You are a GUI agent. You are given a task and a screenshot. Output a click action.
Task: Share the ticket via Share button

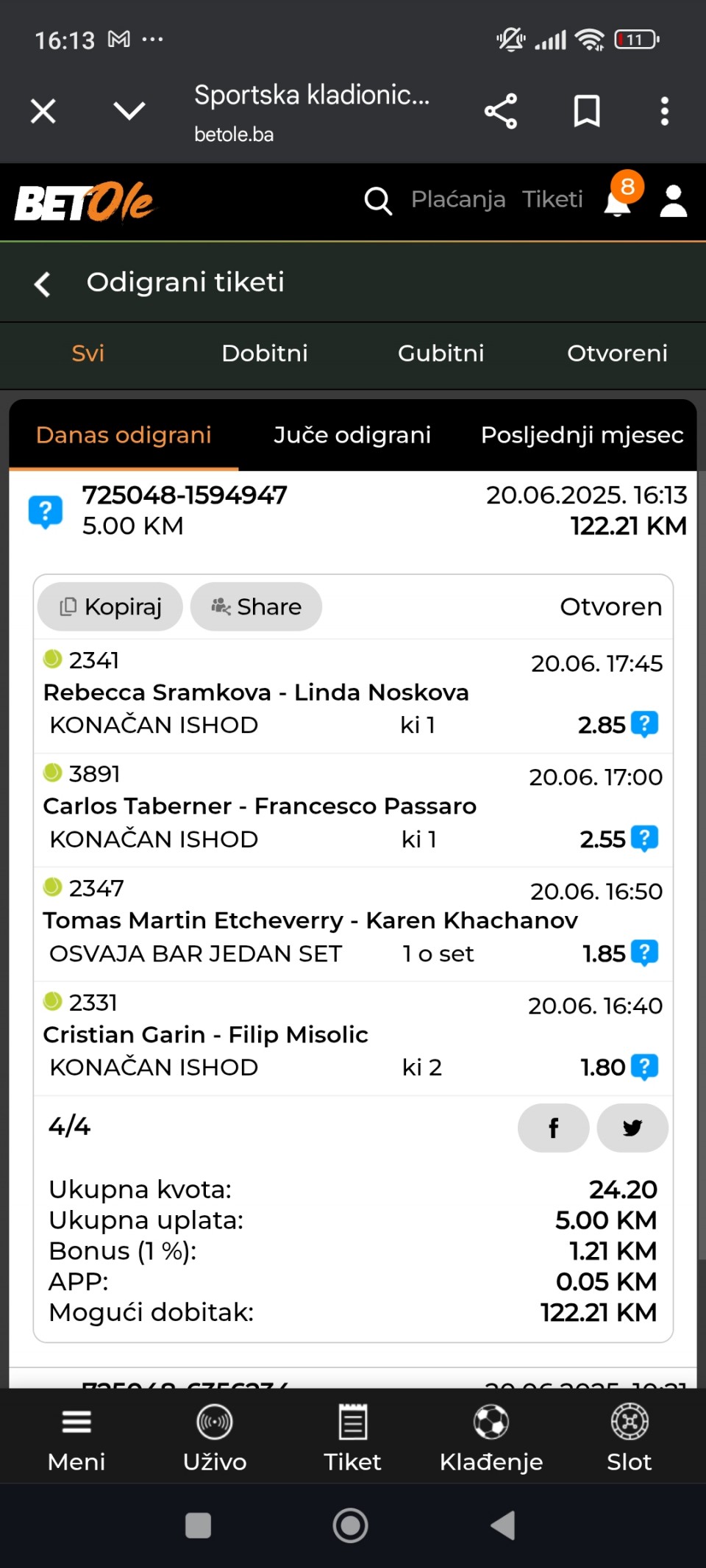click(x=256, y=607)
